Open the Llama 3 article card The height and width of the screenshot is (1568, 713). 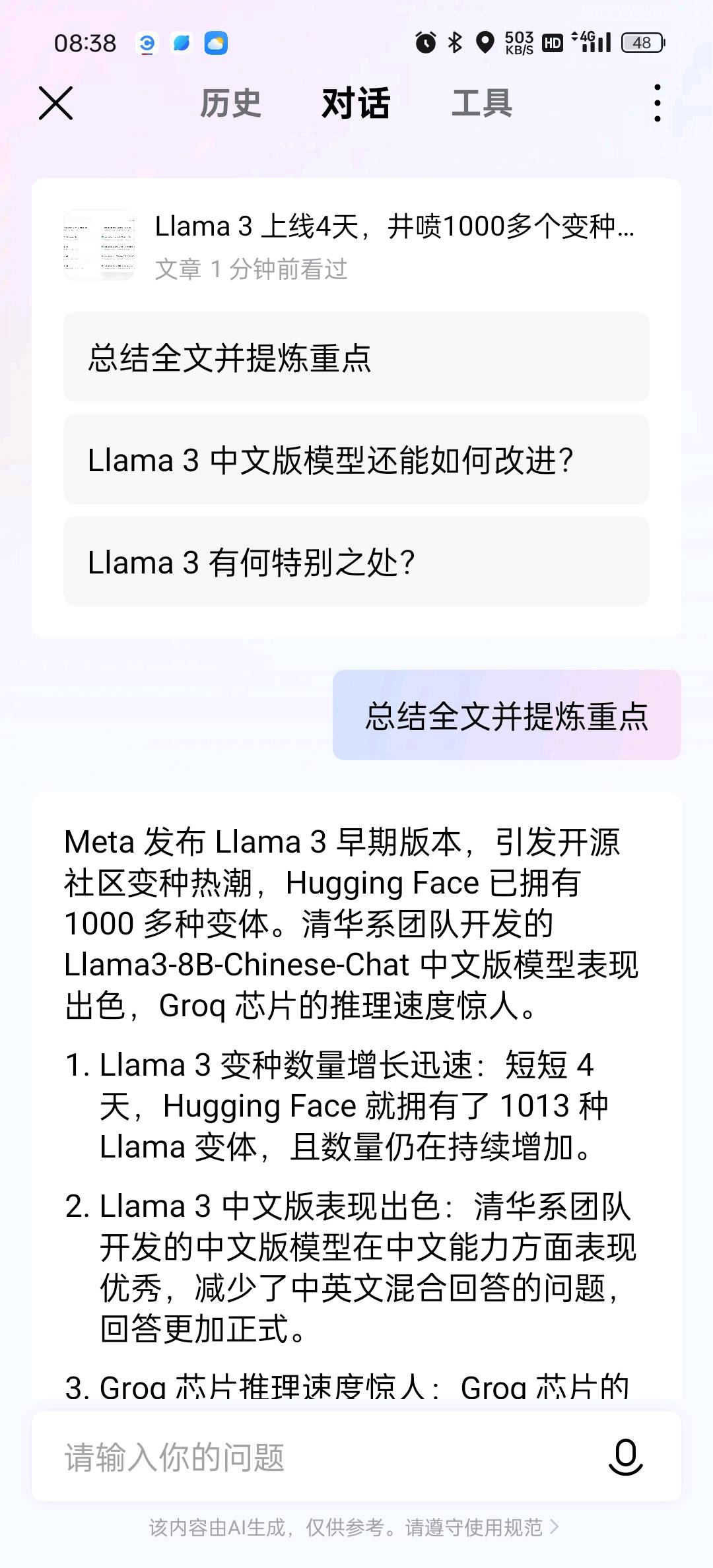356,245
